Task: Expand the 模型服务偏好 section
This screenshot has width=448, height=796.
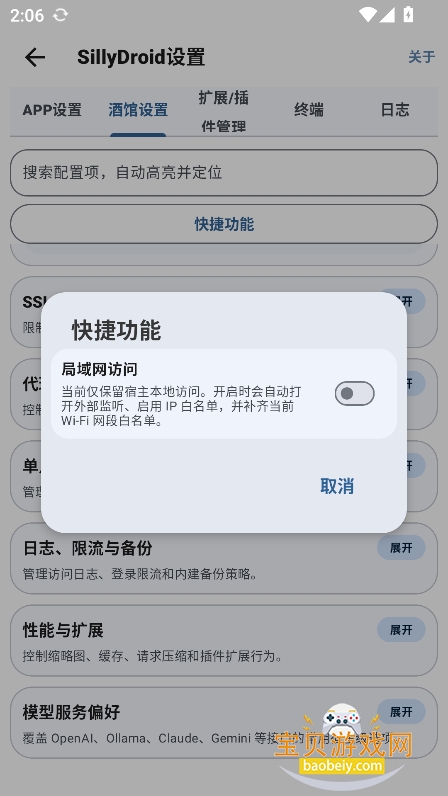Action: [x=401, y=712]
